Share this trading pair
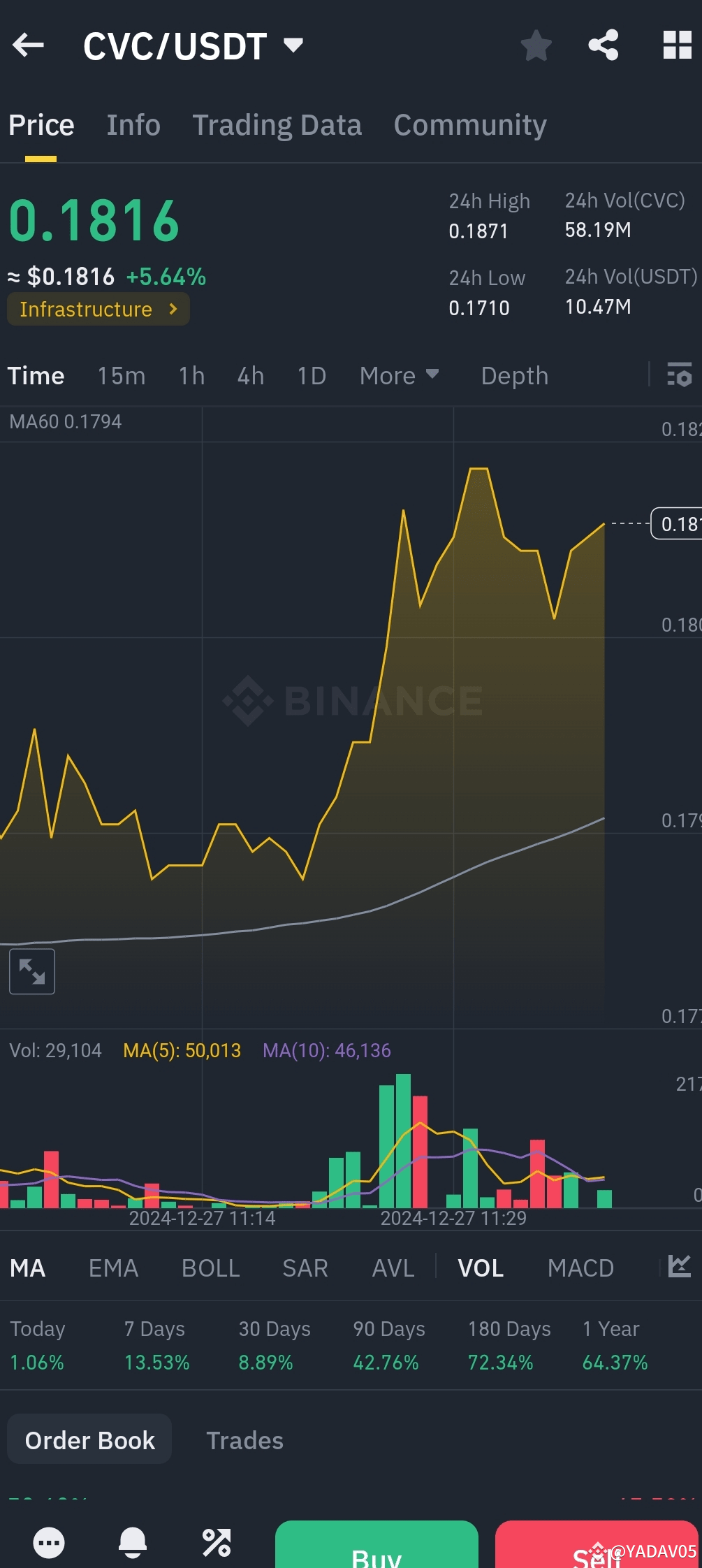Viewport: 702px width, 1568px height. pyautogui.click(x=604, y=45)
